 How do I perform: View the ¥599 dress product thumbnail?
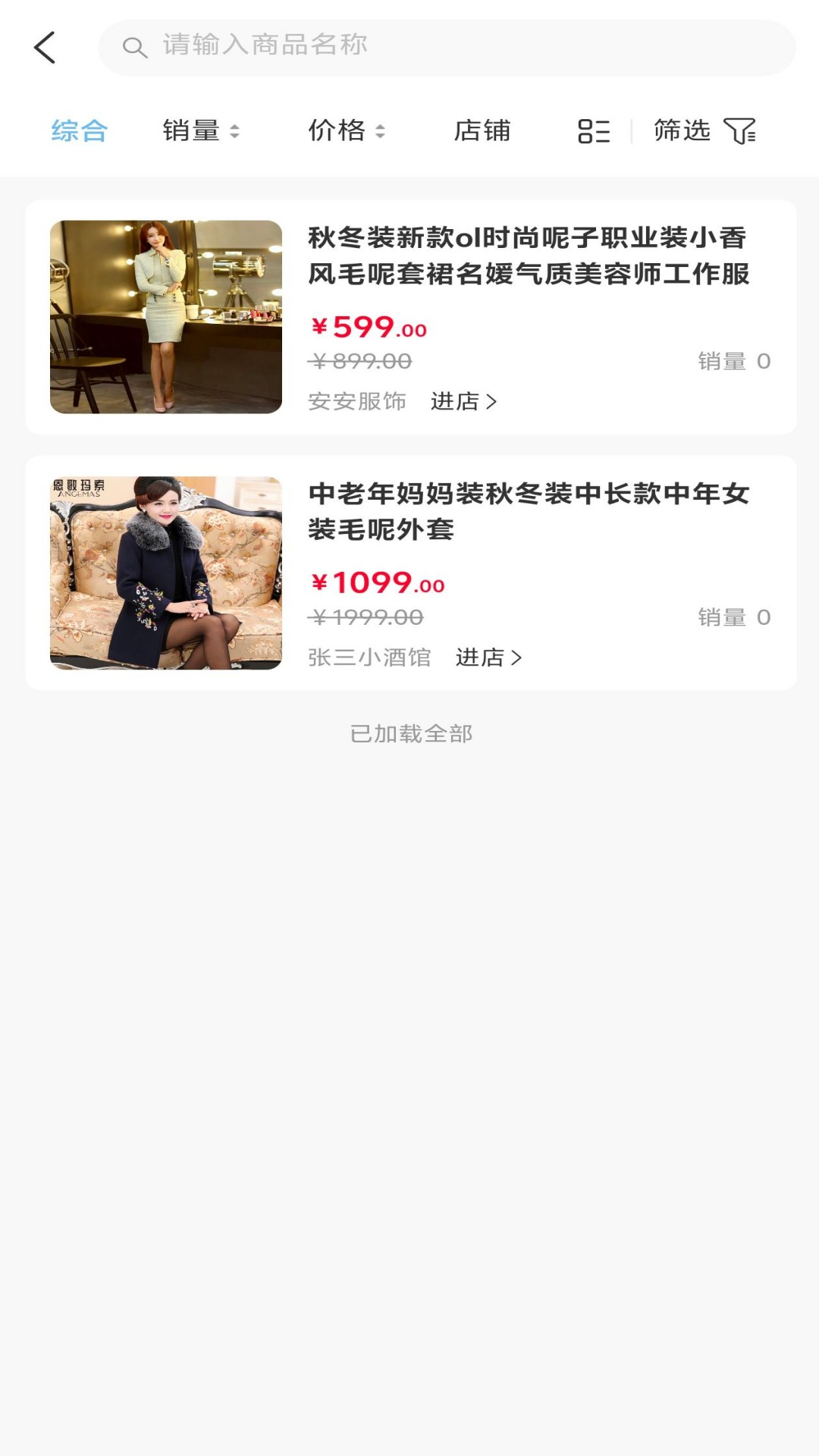(167, 317)
